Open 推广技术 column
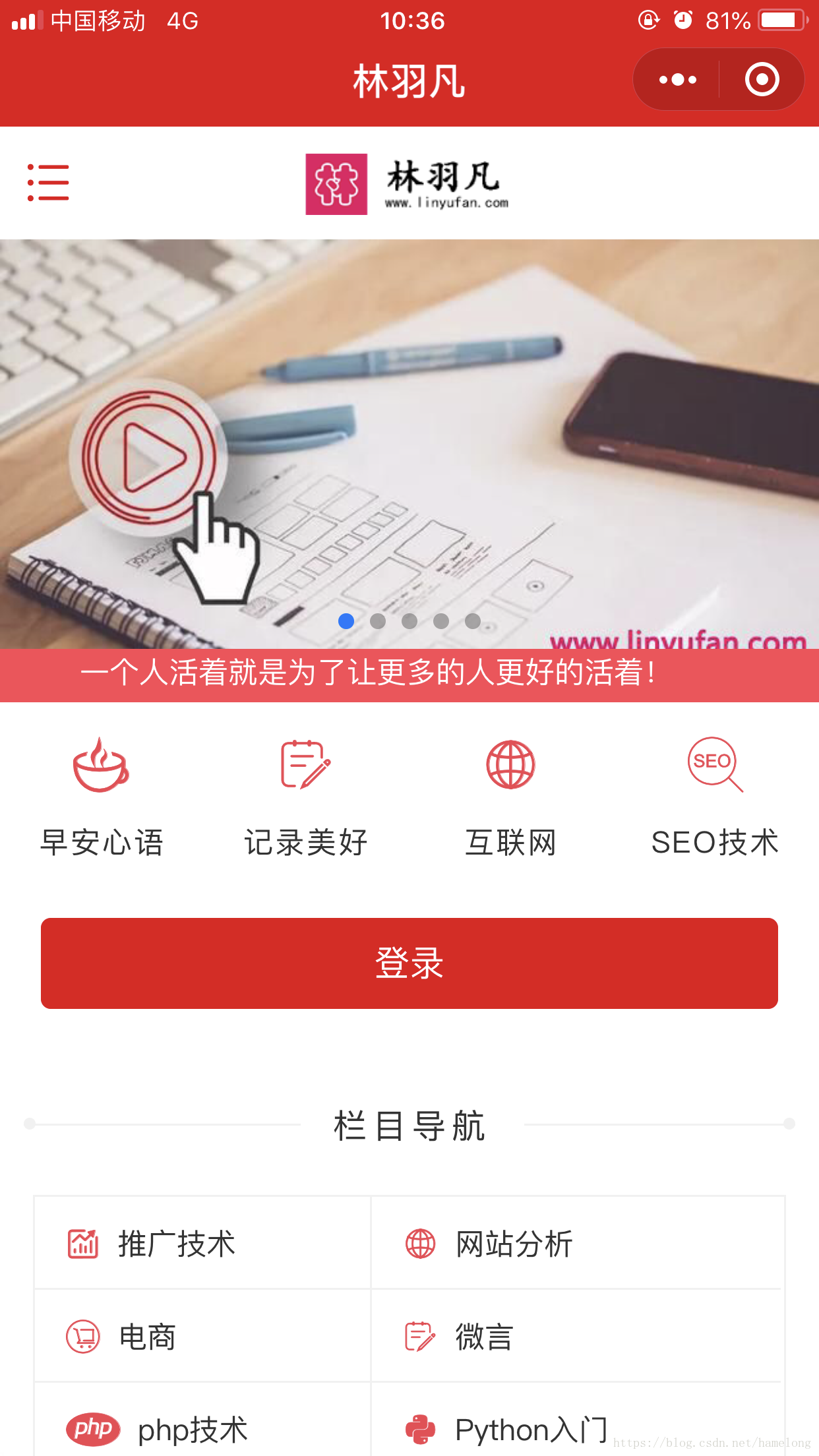This screenshot has width=819, height=1456. [202, 1244]
